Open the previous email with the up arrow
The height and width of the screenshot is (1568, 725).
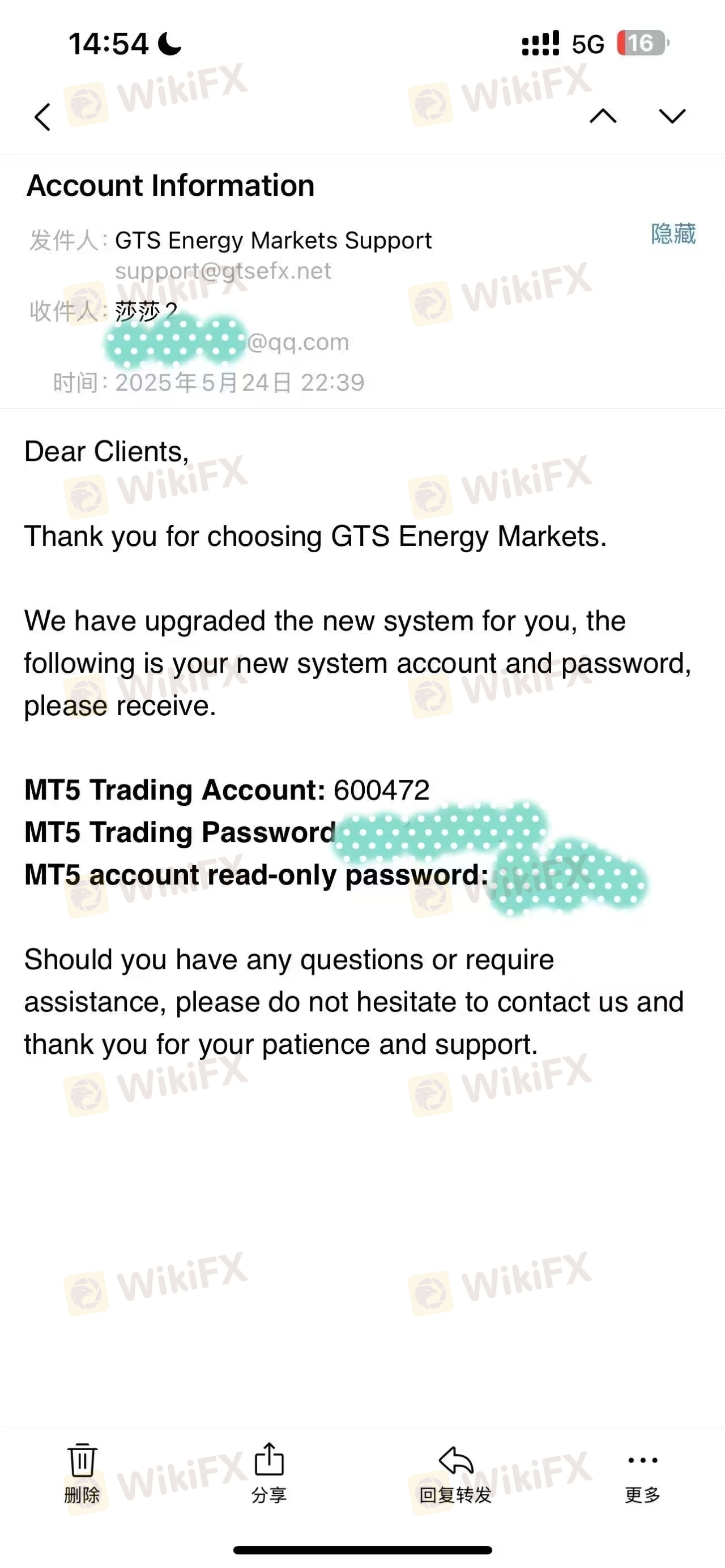pyautogui.click(x=603, y=116)
